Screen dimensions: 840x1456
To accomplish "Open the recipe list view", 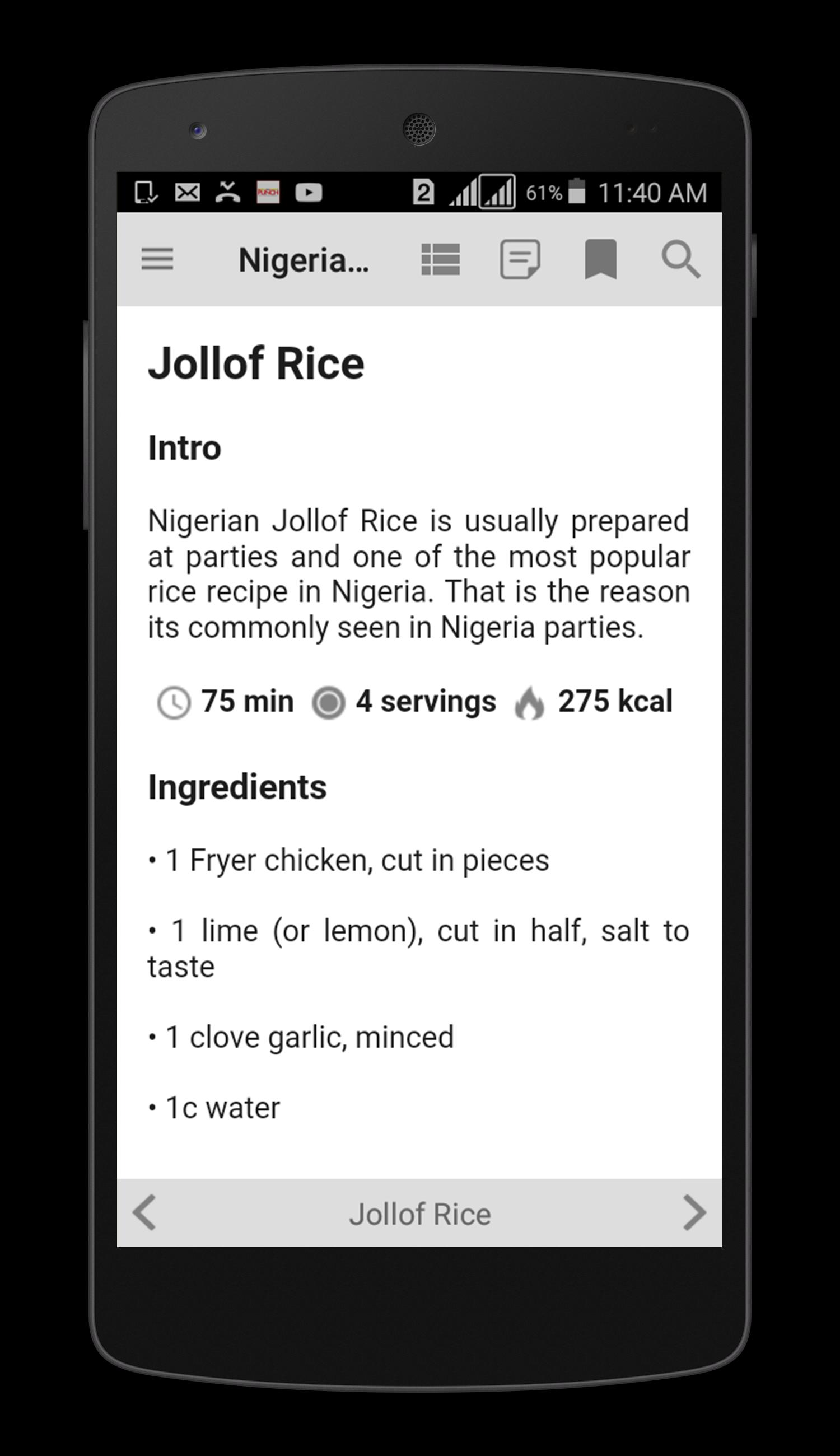I will point(441,260).
